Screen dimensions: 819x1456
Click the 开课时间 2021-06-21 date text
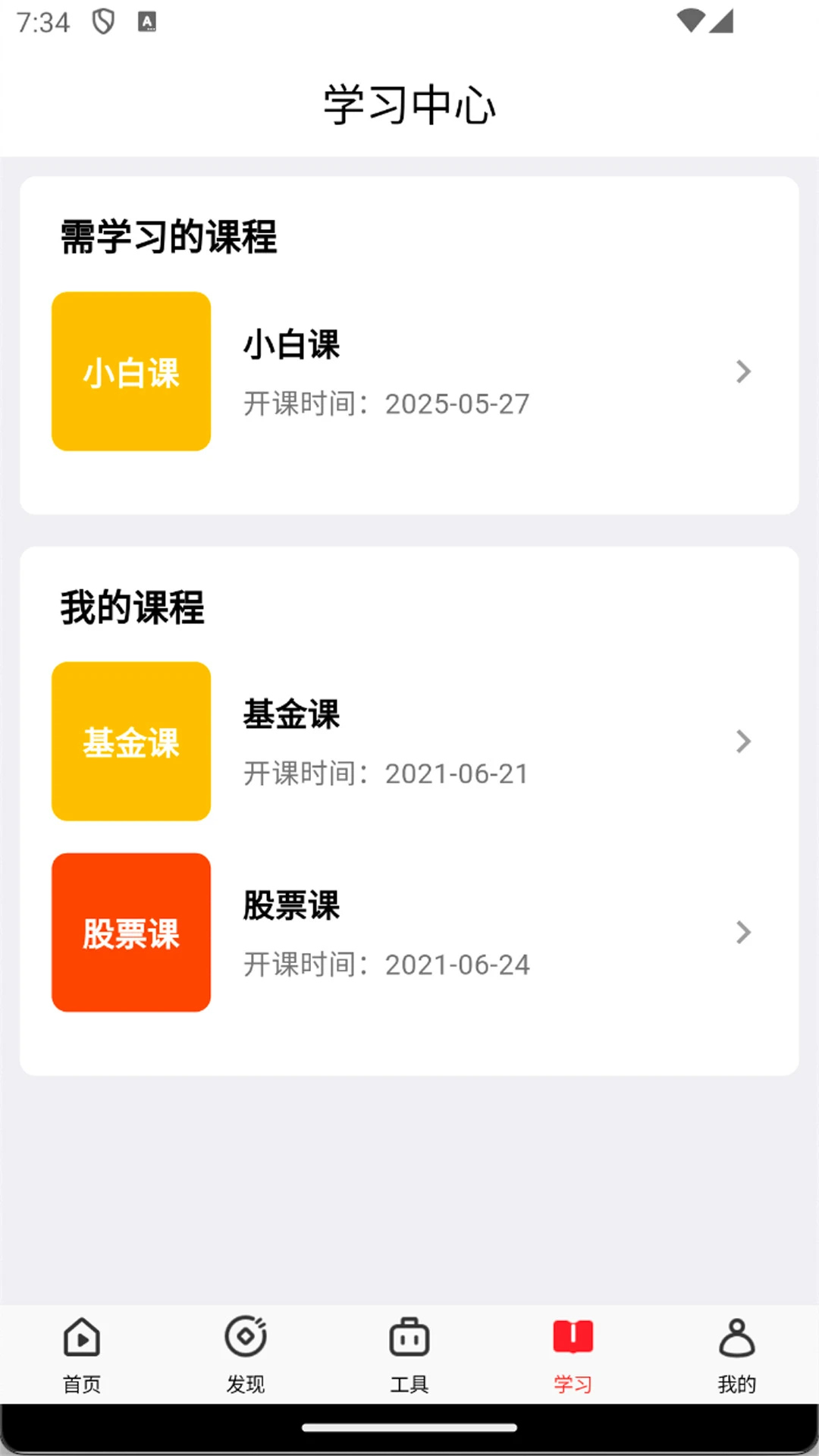click(385, 773)
